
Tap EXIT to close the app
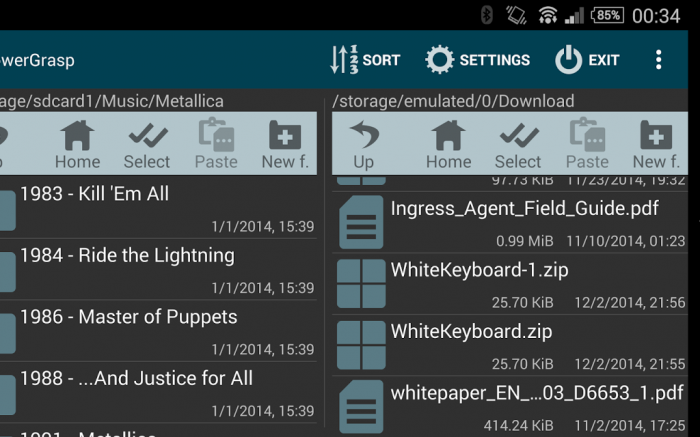[587, 60]
